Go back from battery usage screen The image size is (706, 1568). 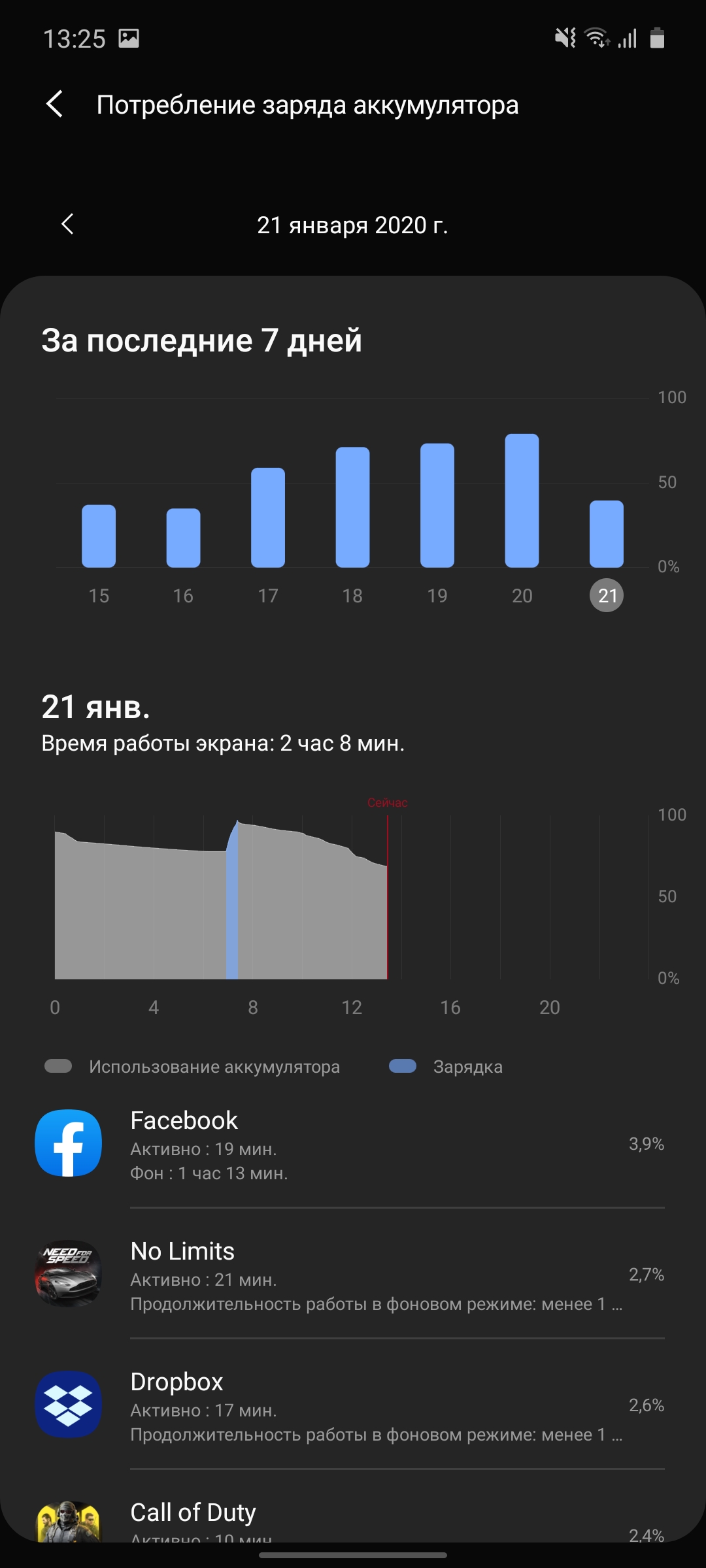[55, 105]
